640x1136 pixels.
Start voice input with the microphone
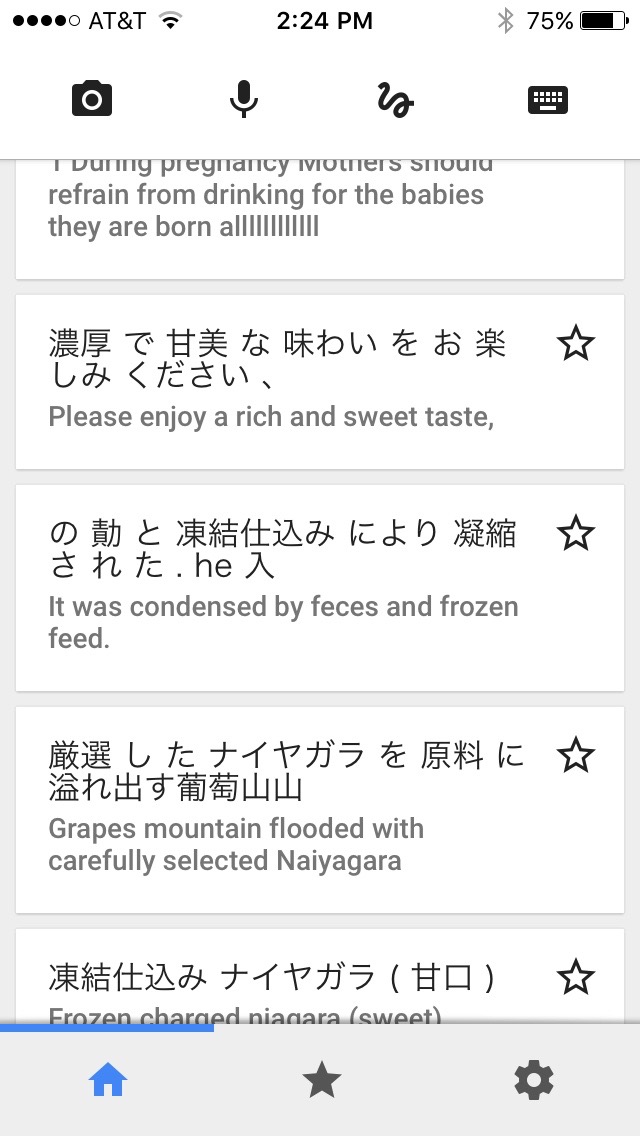click(x=244, y=99)
